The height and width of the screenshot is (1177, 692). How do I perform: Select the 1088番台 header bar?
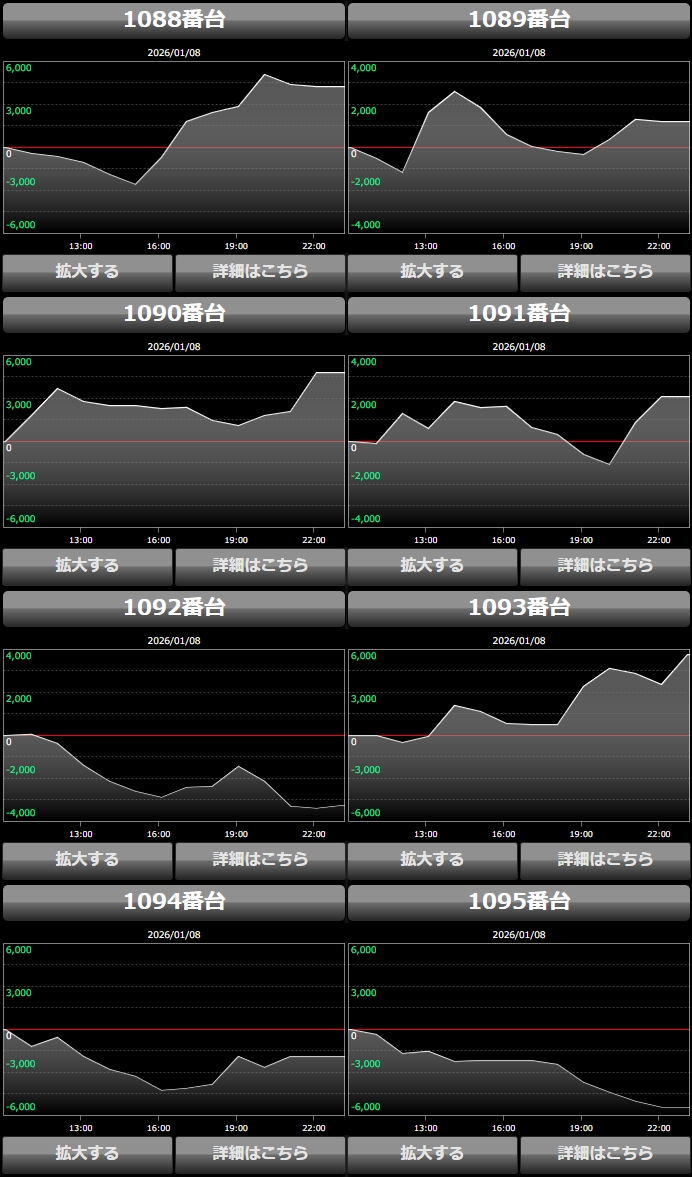pyautogui.click(x=174, y=20)
